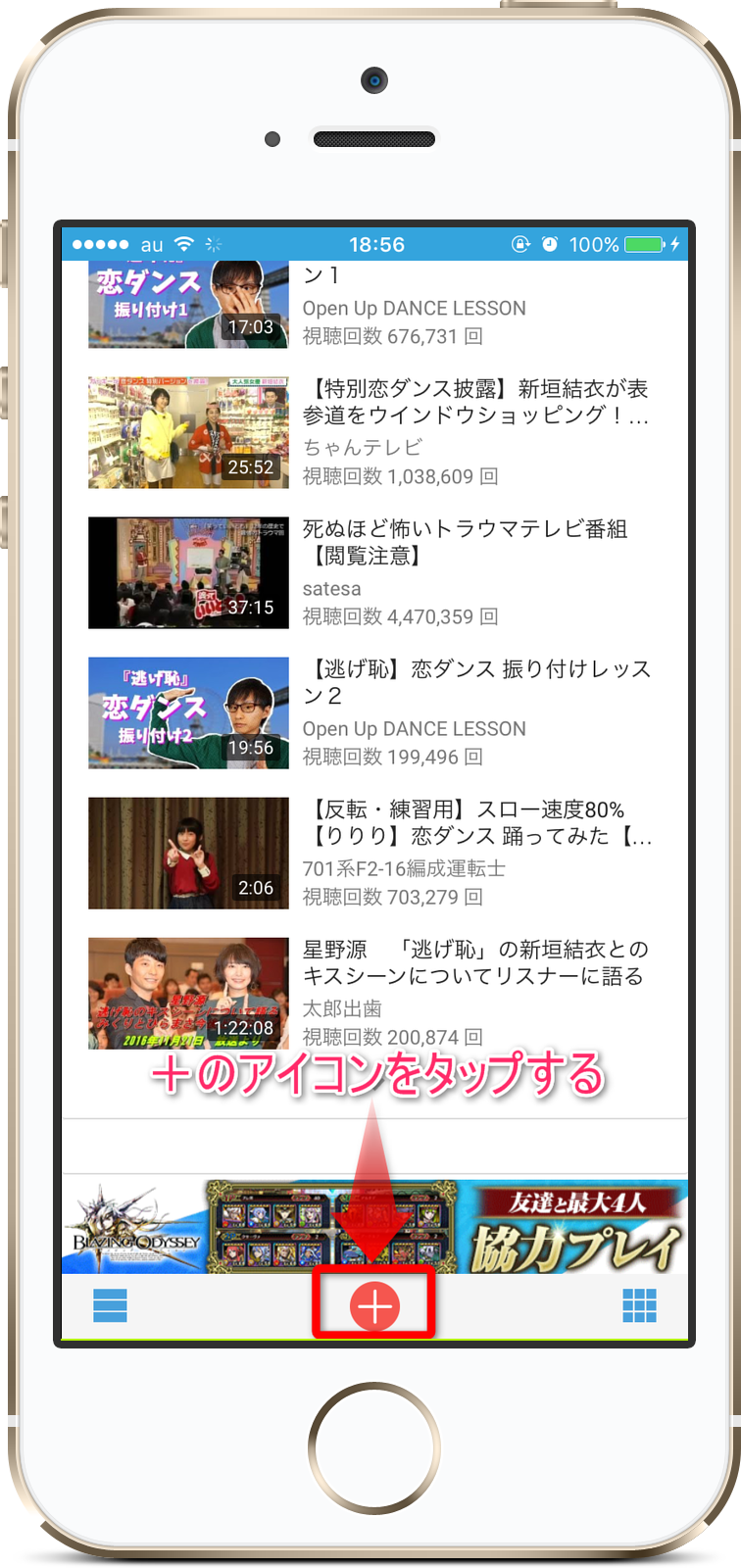Open the 【反転・練習用】スロー速度80% video
This screenshot has height=1568, width=741.
point(188,853)
